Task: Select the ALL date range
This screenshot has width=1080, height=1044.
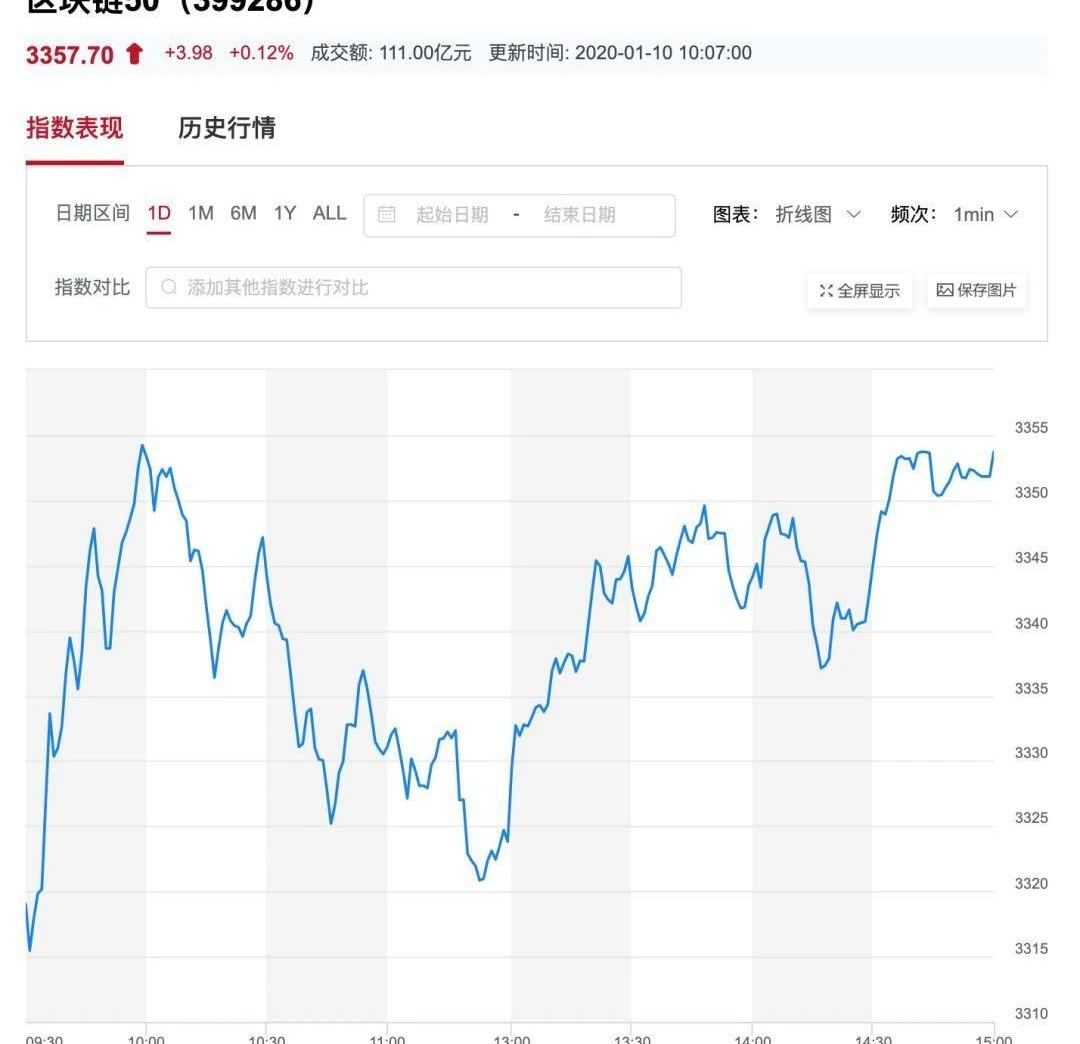Action: tap(329, 213)
